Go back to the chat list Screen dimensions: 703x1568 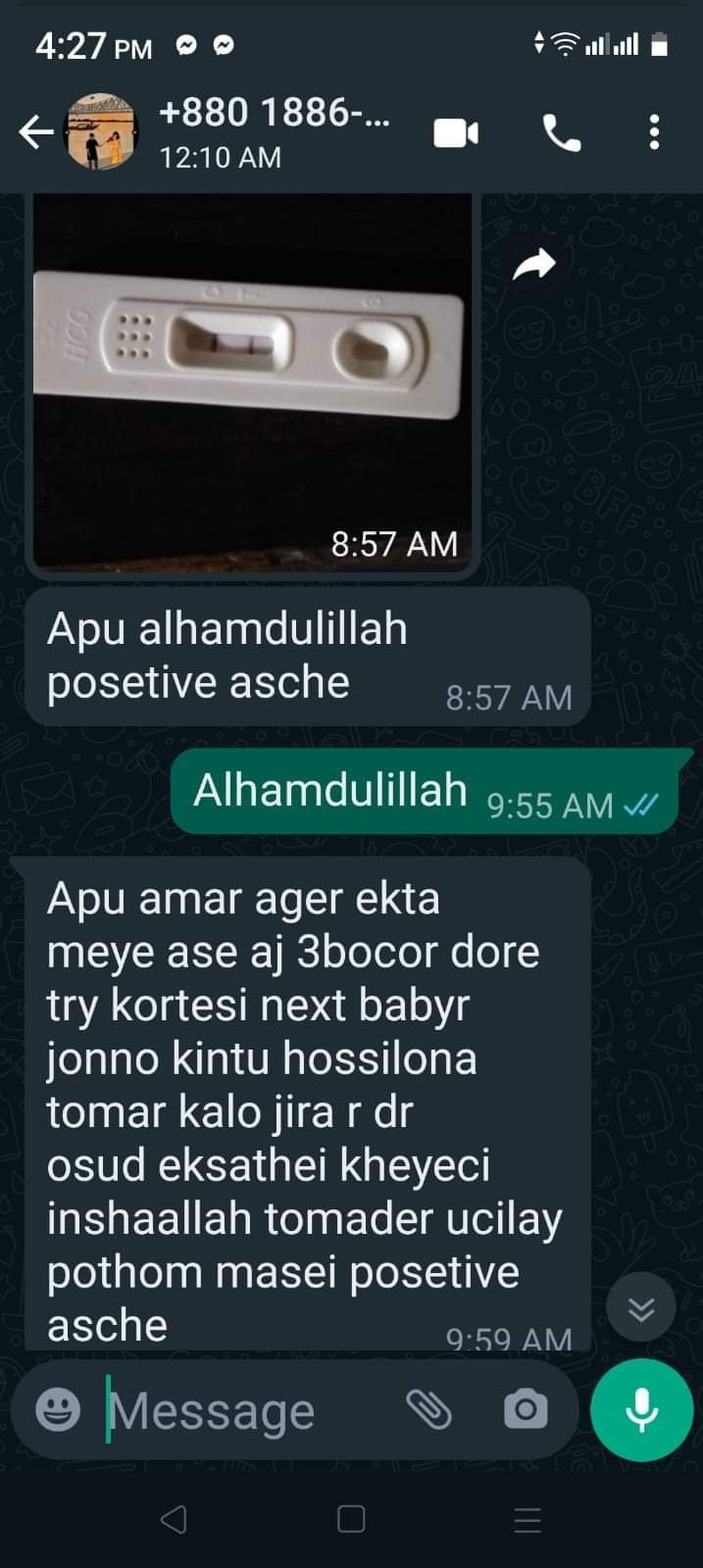(x=36, y=132)
